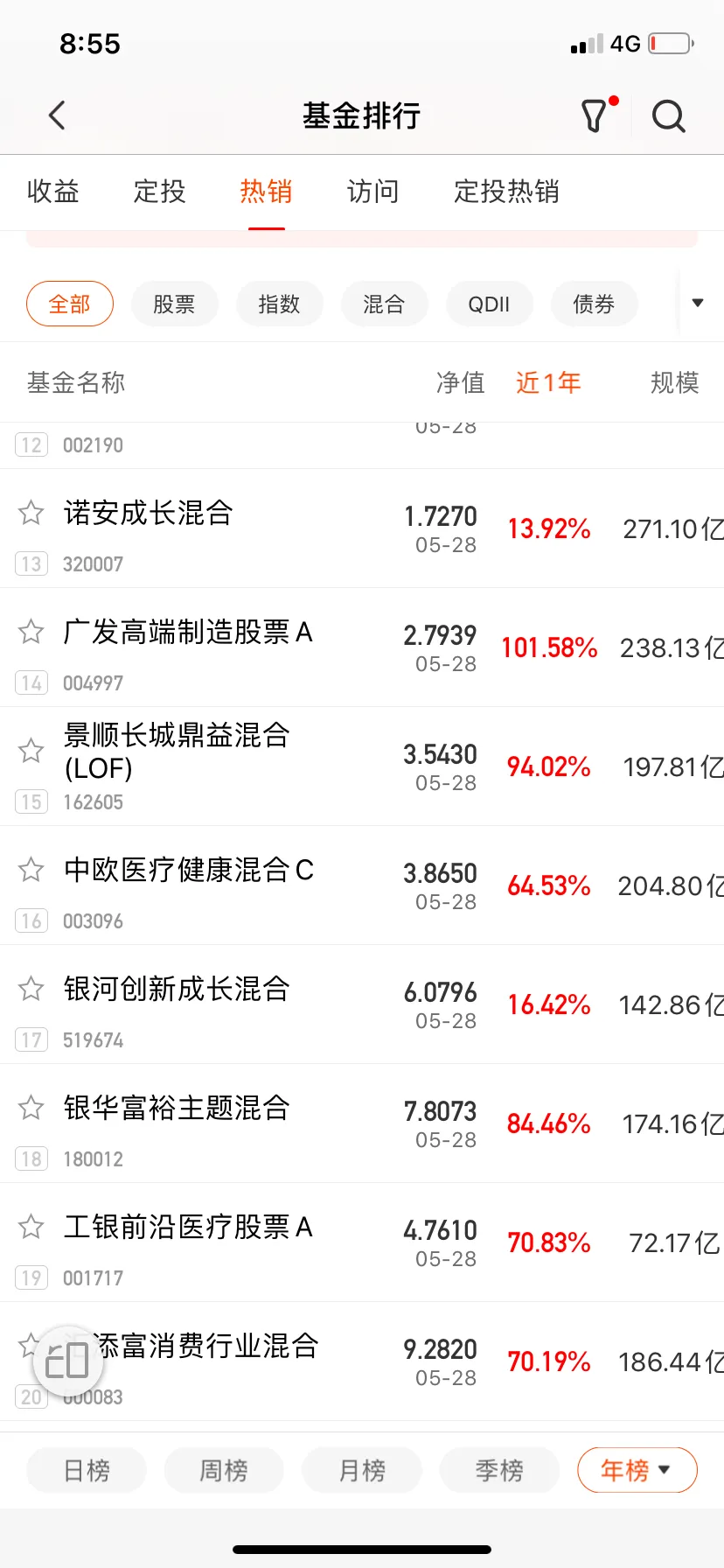Select the 混合 category chip
The height and width of the screenshot is (1568, 724).
pos(384,304)
